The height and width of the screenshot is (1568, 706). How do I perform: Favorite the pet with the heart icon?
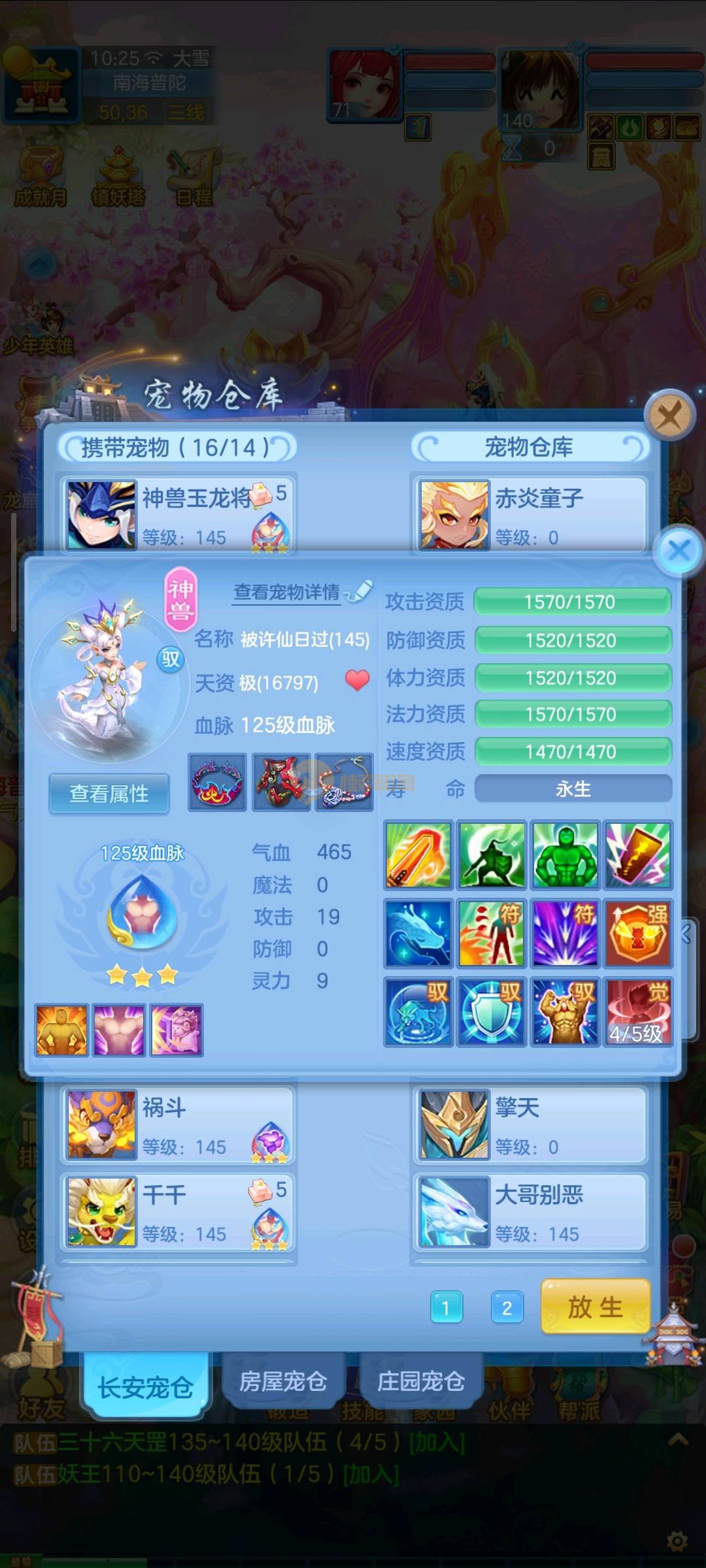pos(357,681)
